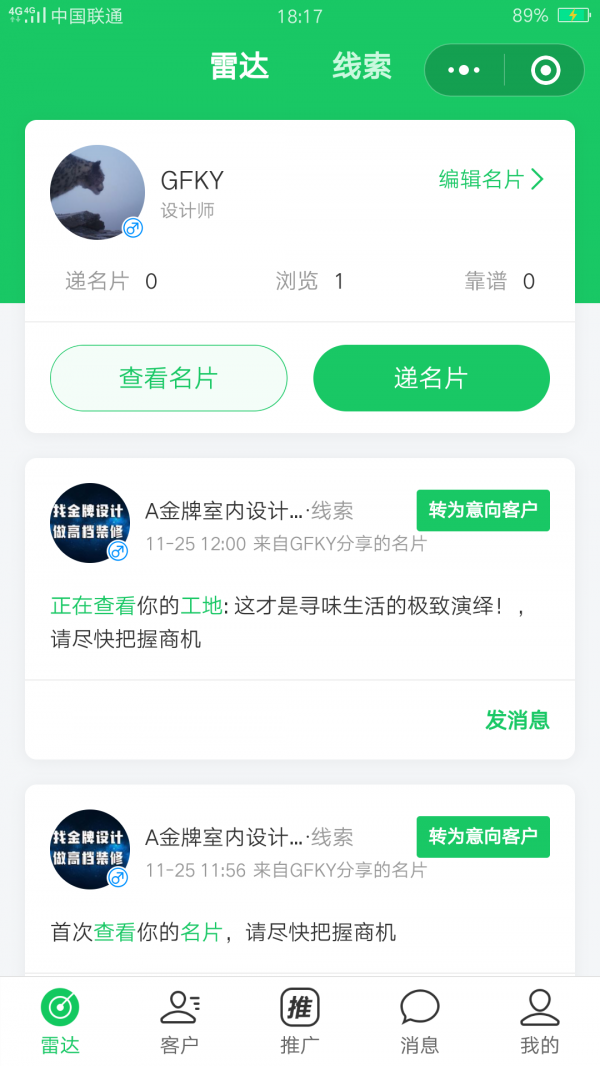This screenshot has width=600, height=1066.
Task: Open the 名片 link in the 11:56 lead
Action: 201,932
